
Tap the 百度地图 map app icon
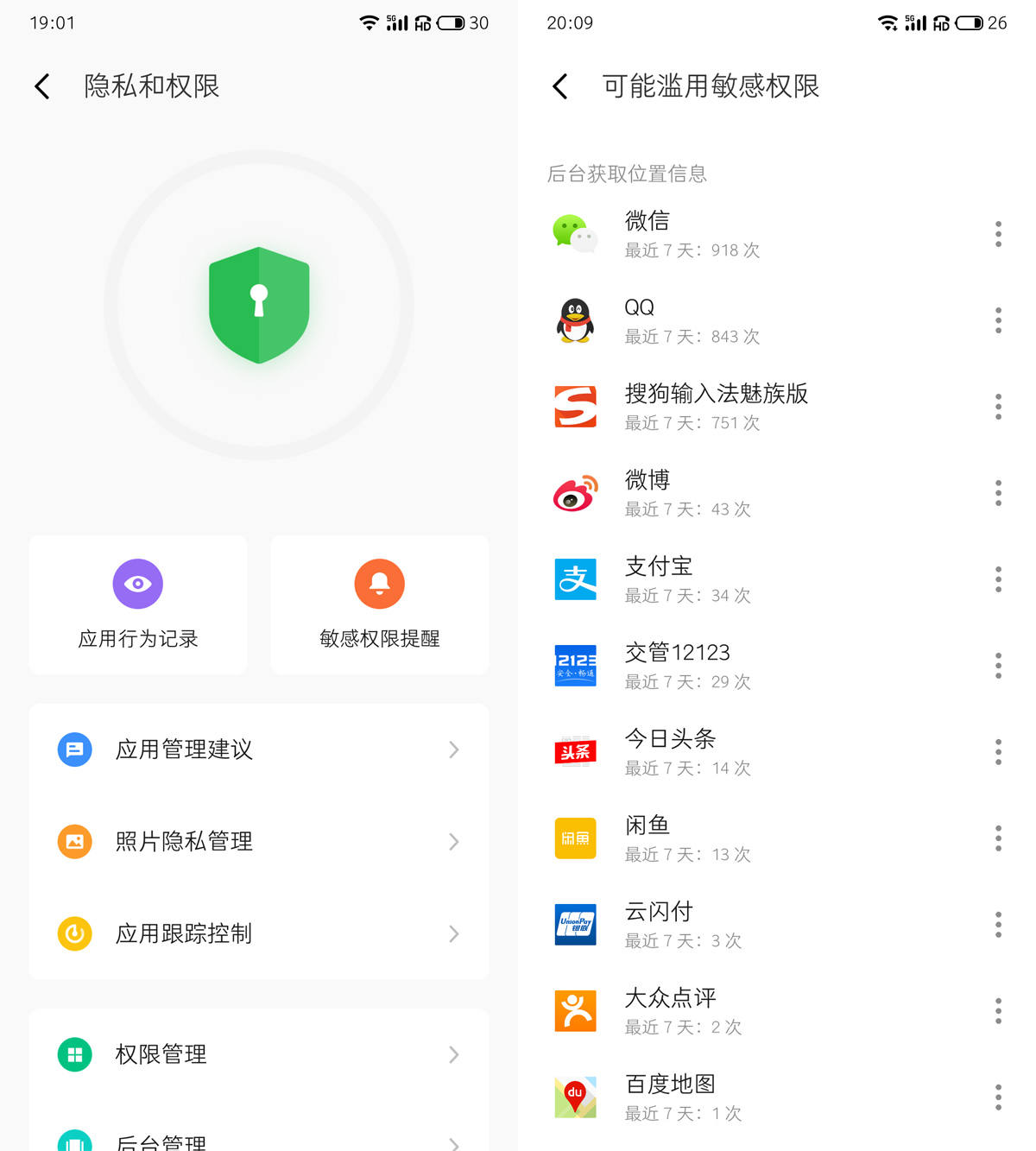pos(574,1097)
